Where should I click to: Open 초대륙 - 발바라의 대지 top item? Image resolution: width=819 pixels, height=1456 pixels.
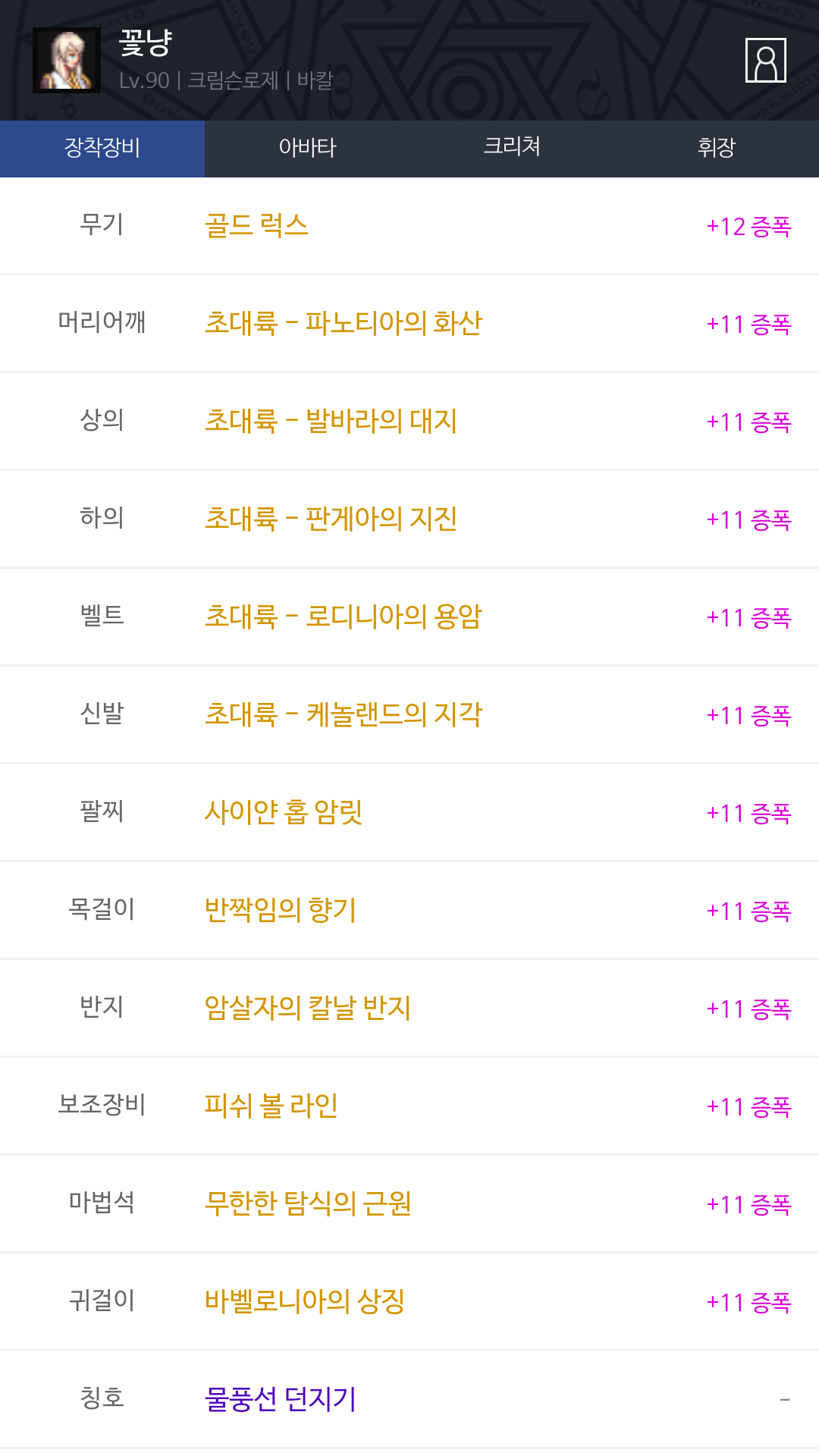point(331,421)
